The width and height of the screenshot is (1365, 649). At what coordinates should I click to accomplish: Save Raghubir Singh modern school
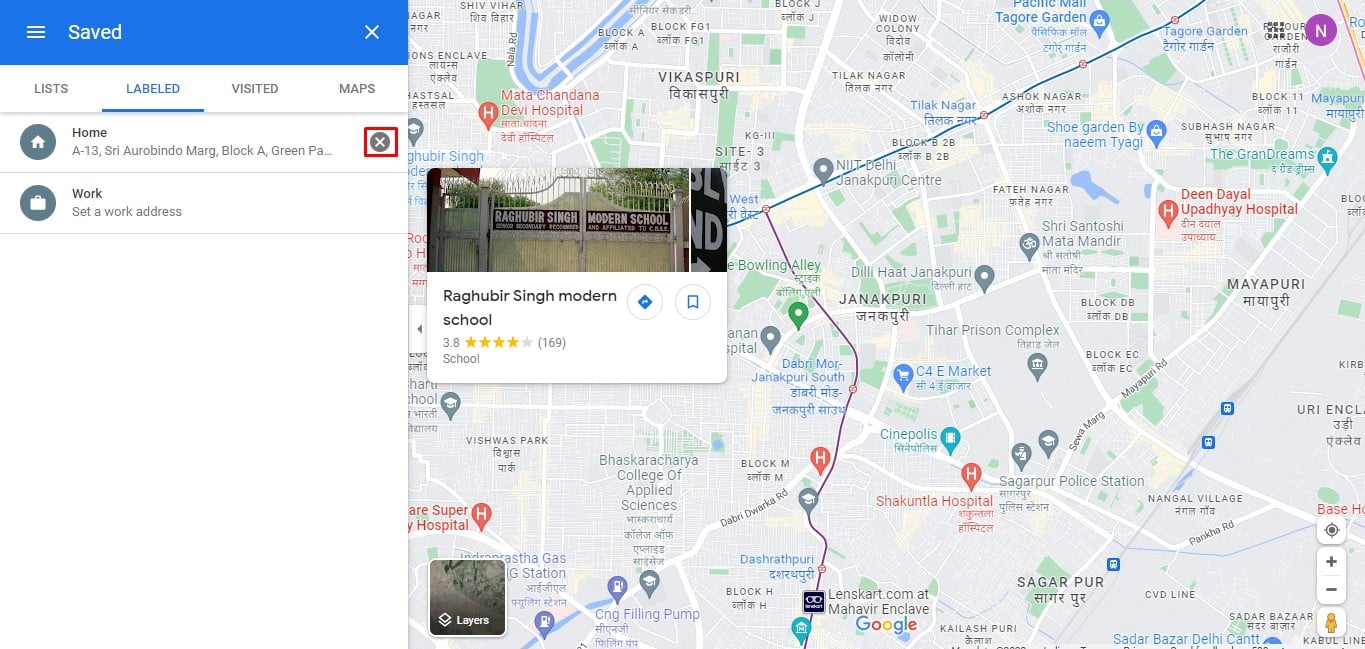pyautogui.click(x=693, y=302)
